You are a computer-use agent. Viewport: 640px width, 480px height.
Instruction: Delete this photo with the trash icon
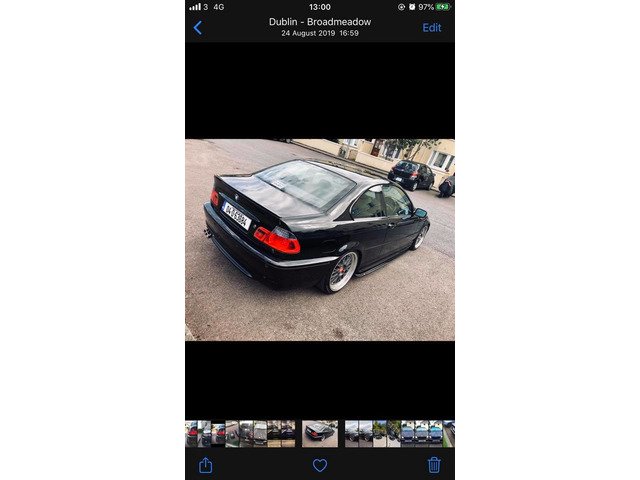pos(434,465)
